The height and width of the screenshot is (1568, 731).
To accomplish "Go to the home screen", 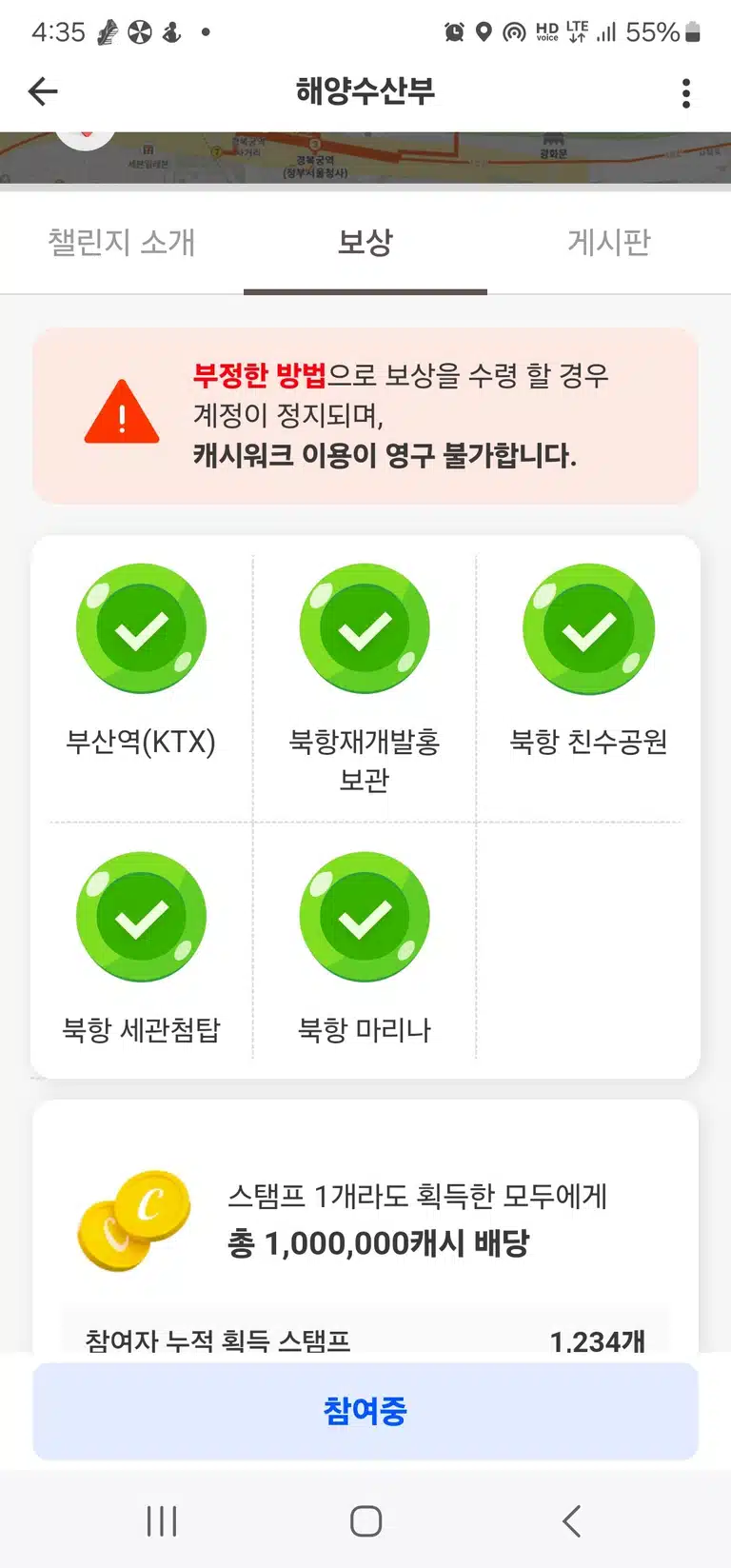I will [365, 1520].
